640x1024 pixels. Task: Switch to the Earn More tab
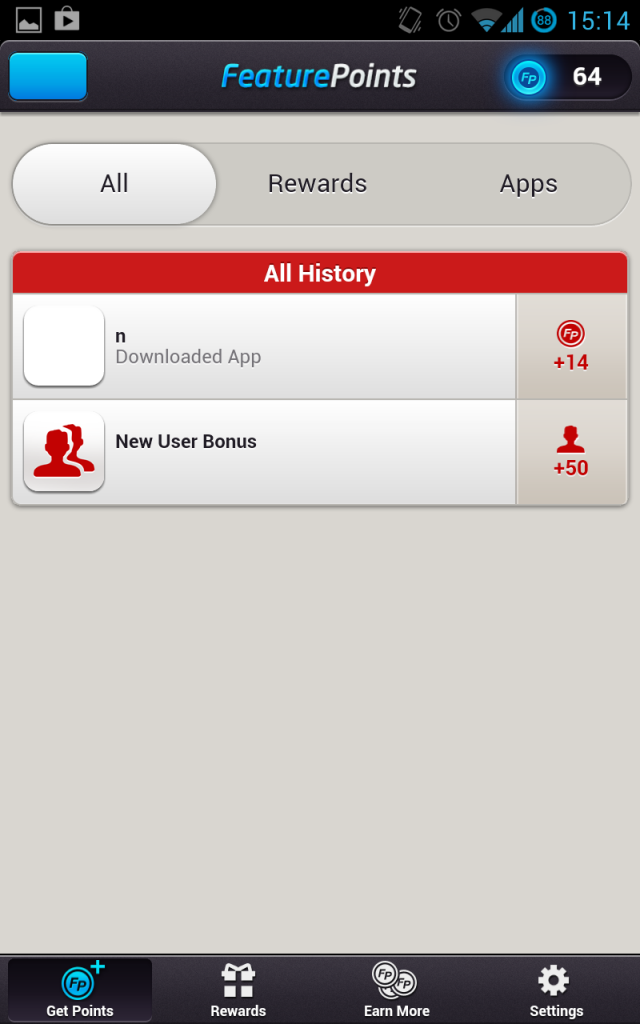tap(396, 990)
